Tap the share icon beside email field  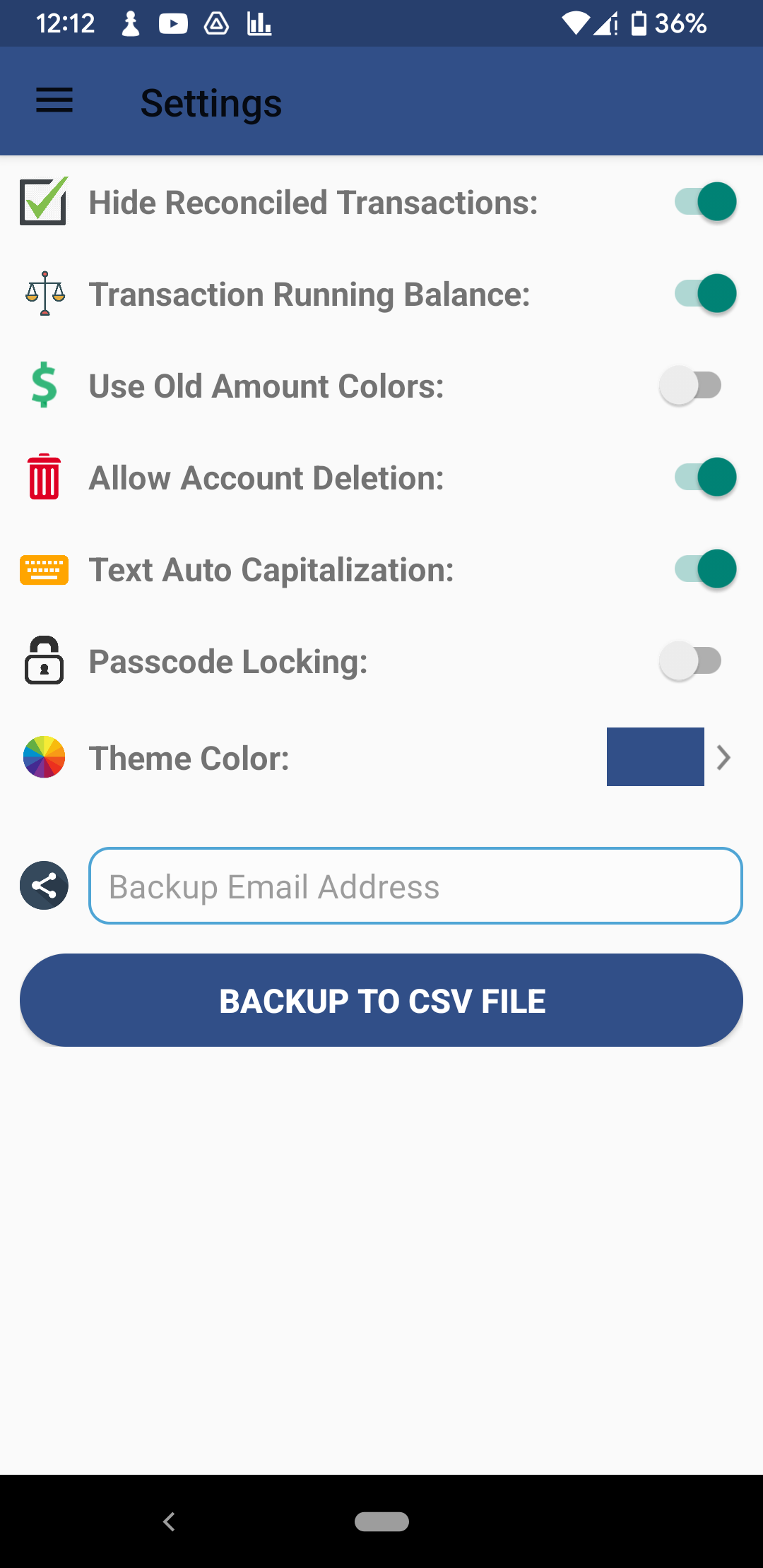(x=44, y=886)
